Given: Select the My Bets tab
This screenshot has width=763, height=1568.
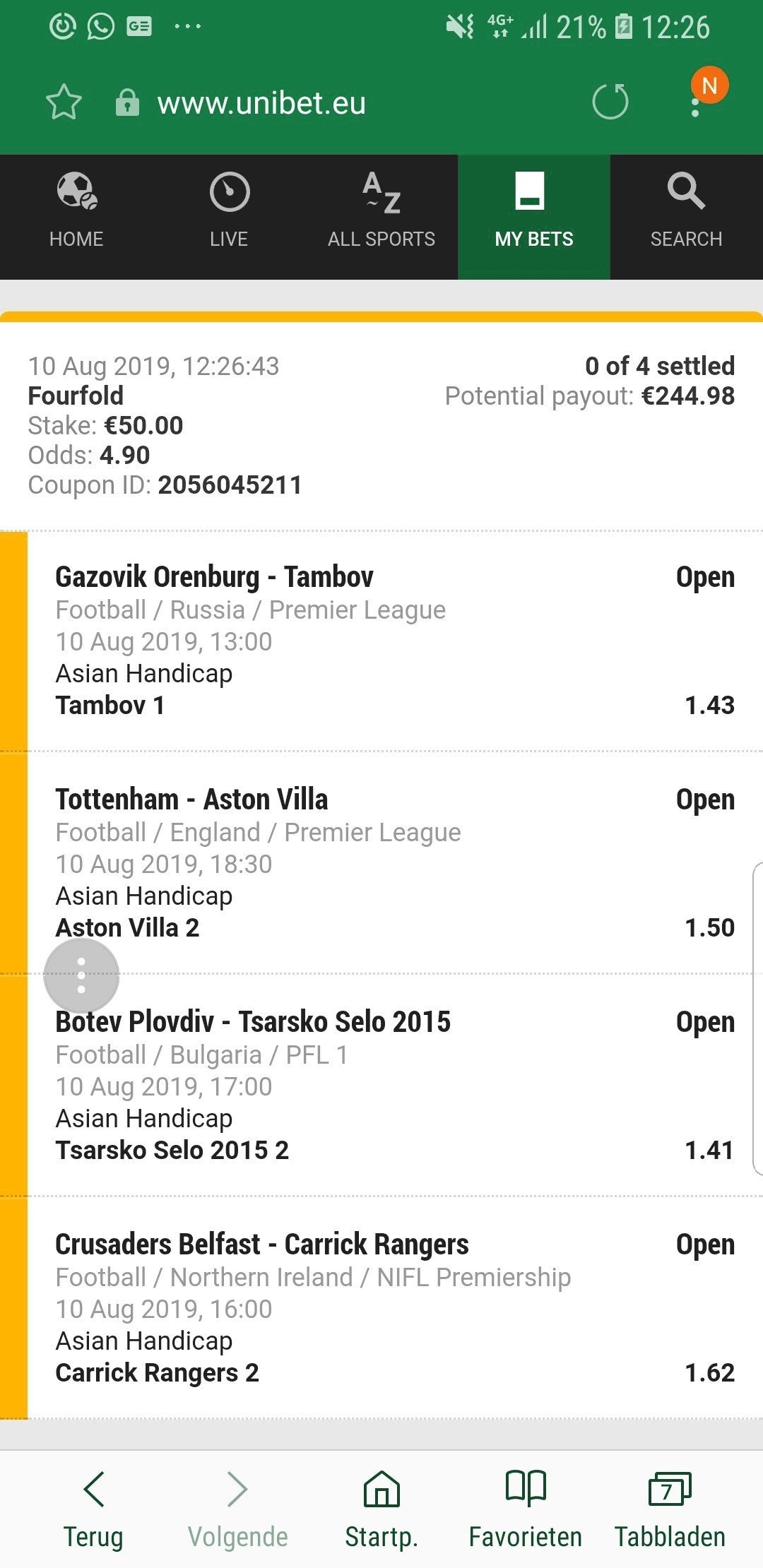Looking at the screenshot, I should click(x=534, y=217).
